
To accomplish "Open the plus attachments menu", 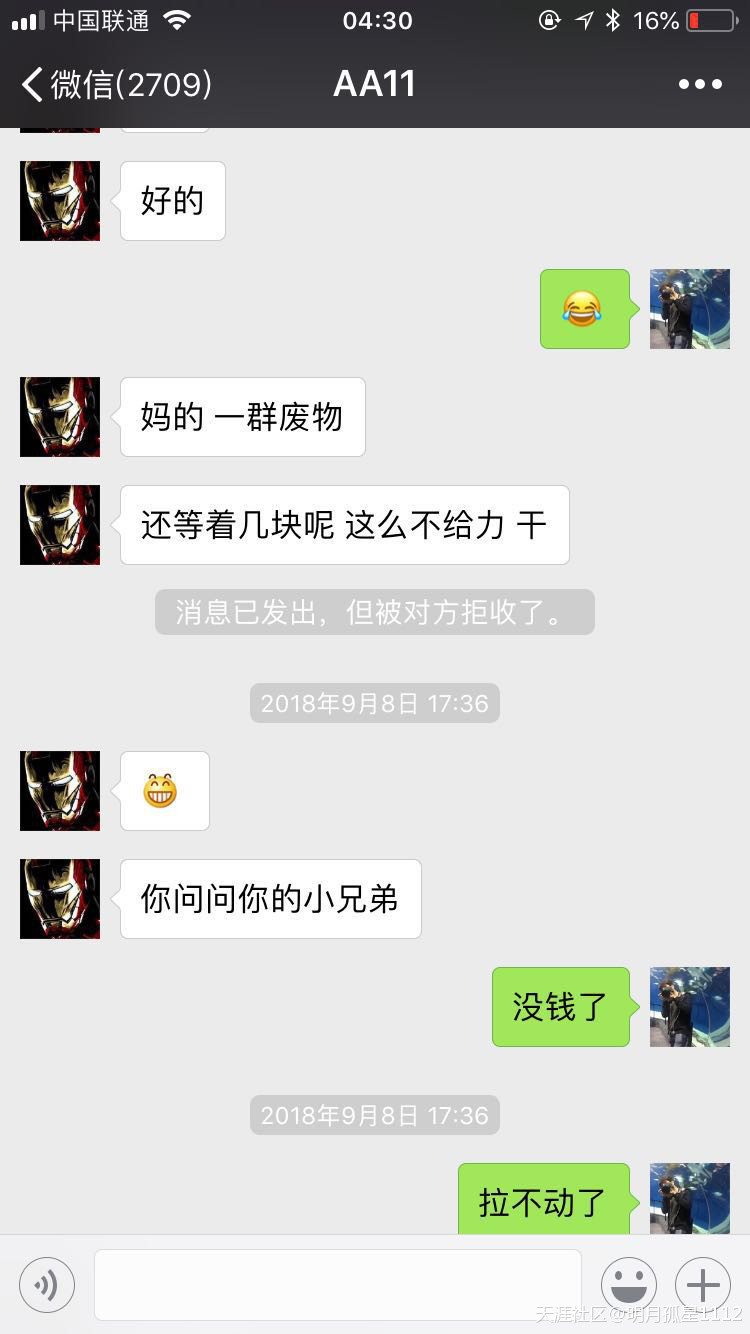I will click(703, 1285).
